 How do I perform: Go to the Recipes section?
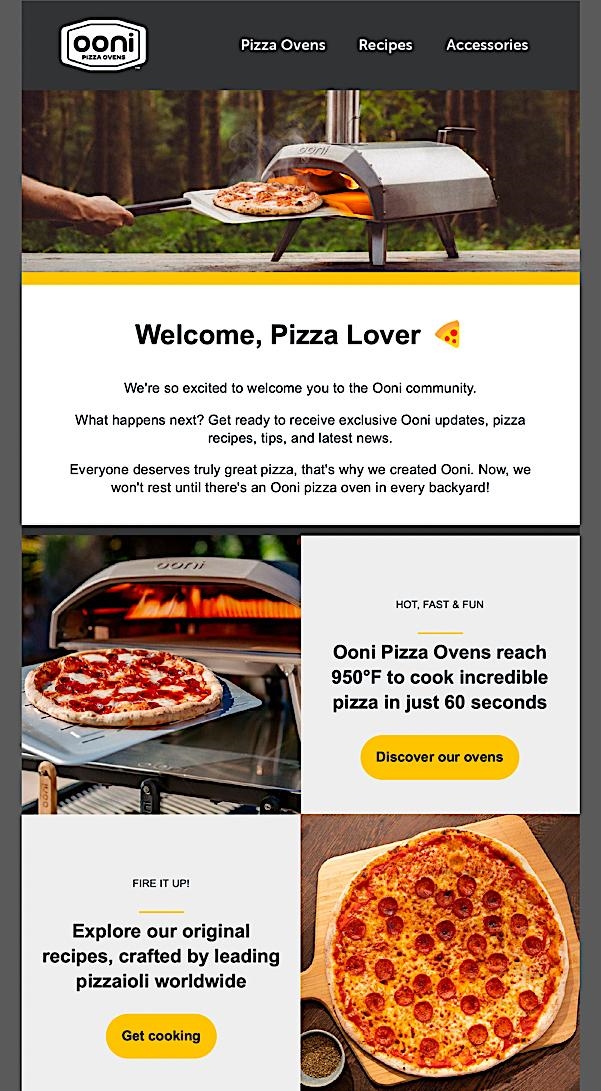click(x=385, y=45)
